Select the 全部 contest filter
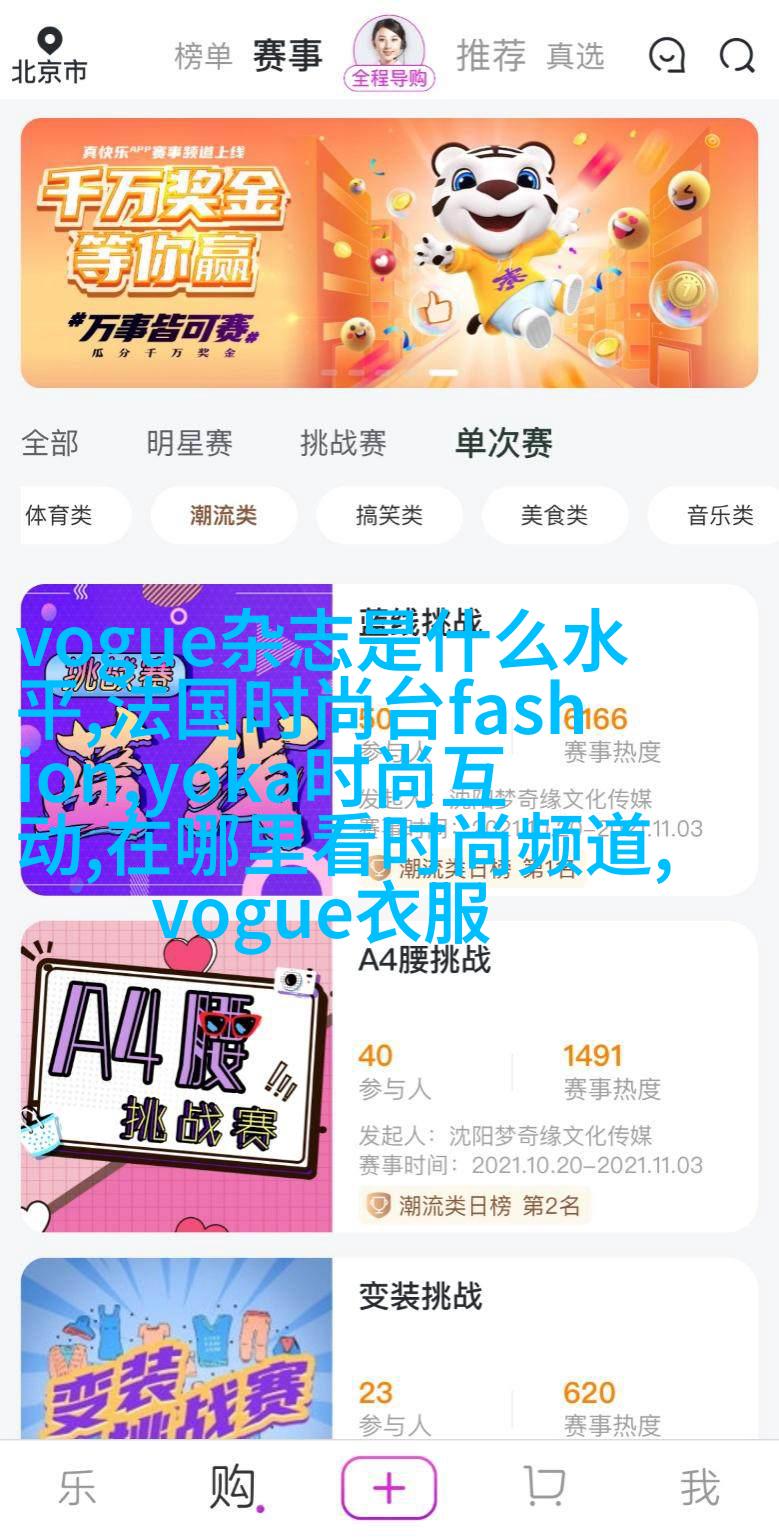Image resolution: width=779 pixels, height=1537 pixels. [x=50, y=443]
